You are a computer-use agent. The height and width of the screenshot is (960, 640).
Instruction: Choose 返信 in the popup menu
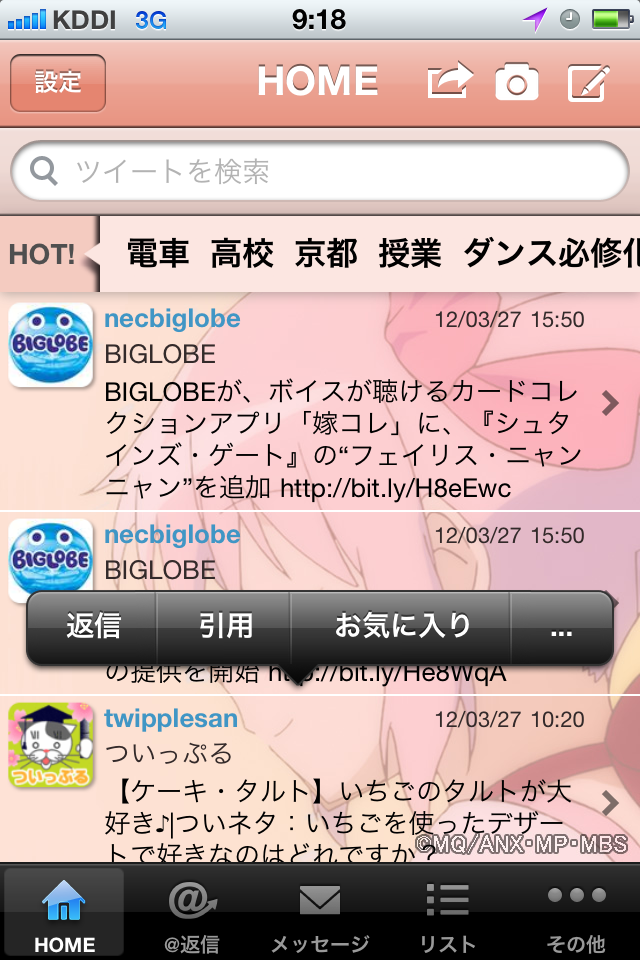[x=93, y=627]
